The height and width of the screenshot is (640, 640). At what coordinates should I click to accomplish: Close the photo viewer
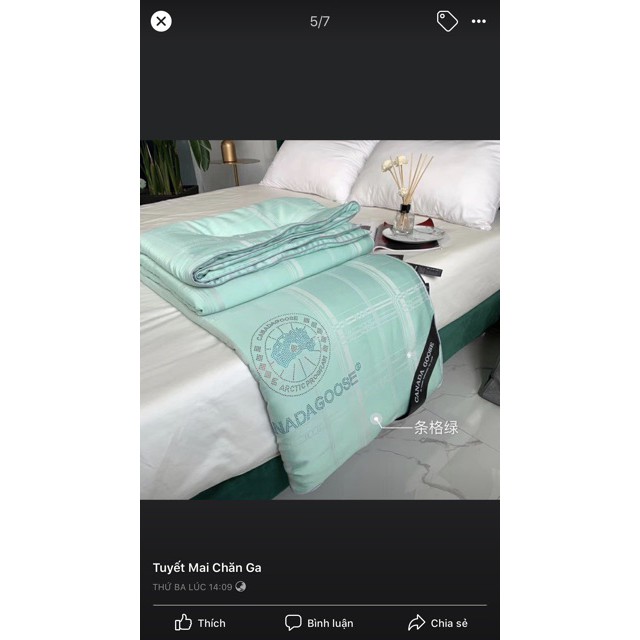(x=161, y=21)
